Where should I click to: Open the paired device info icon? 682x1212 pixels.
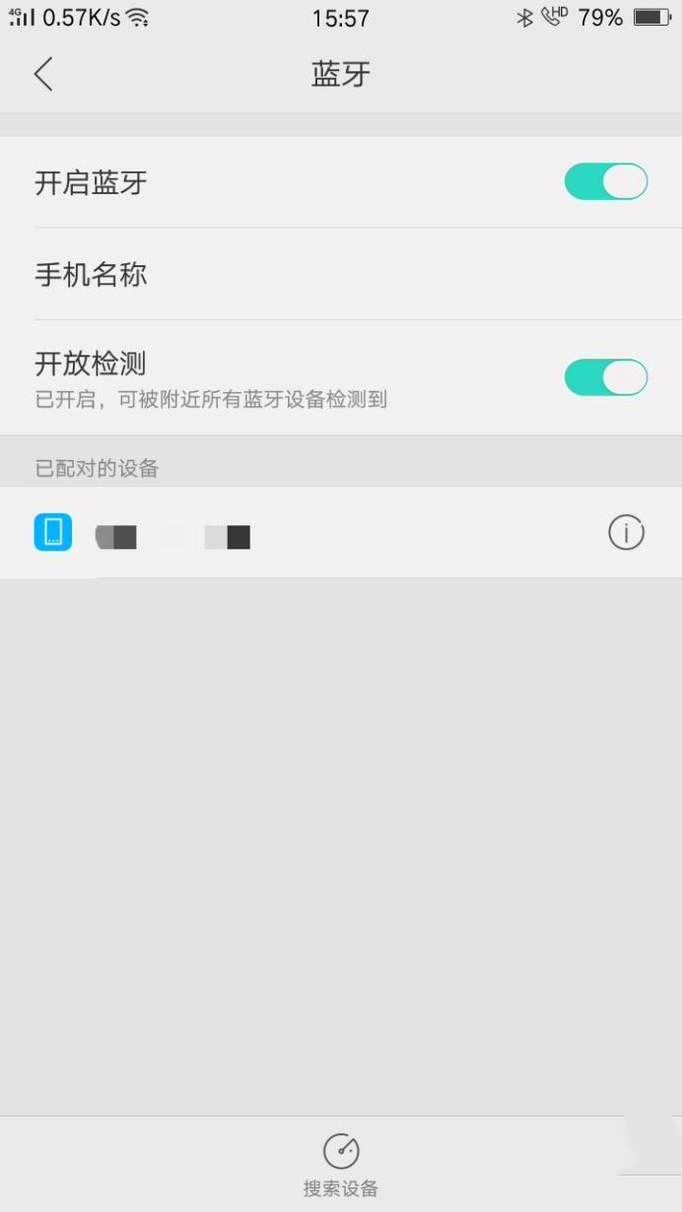coord(626,533)
